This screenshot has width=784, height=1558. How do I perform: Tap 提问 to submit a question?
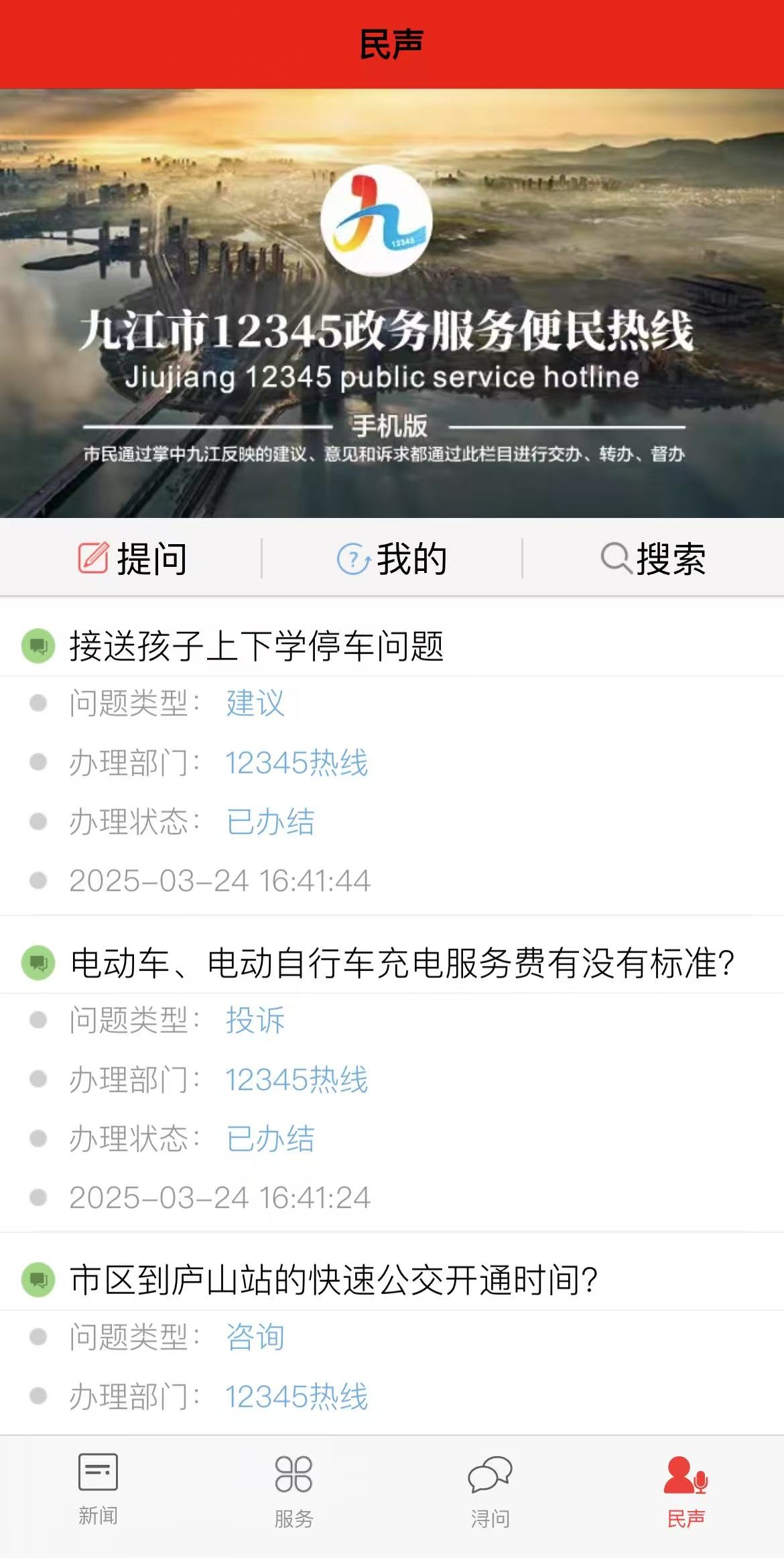click(132, 558)
